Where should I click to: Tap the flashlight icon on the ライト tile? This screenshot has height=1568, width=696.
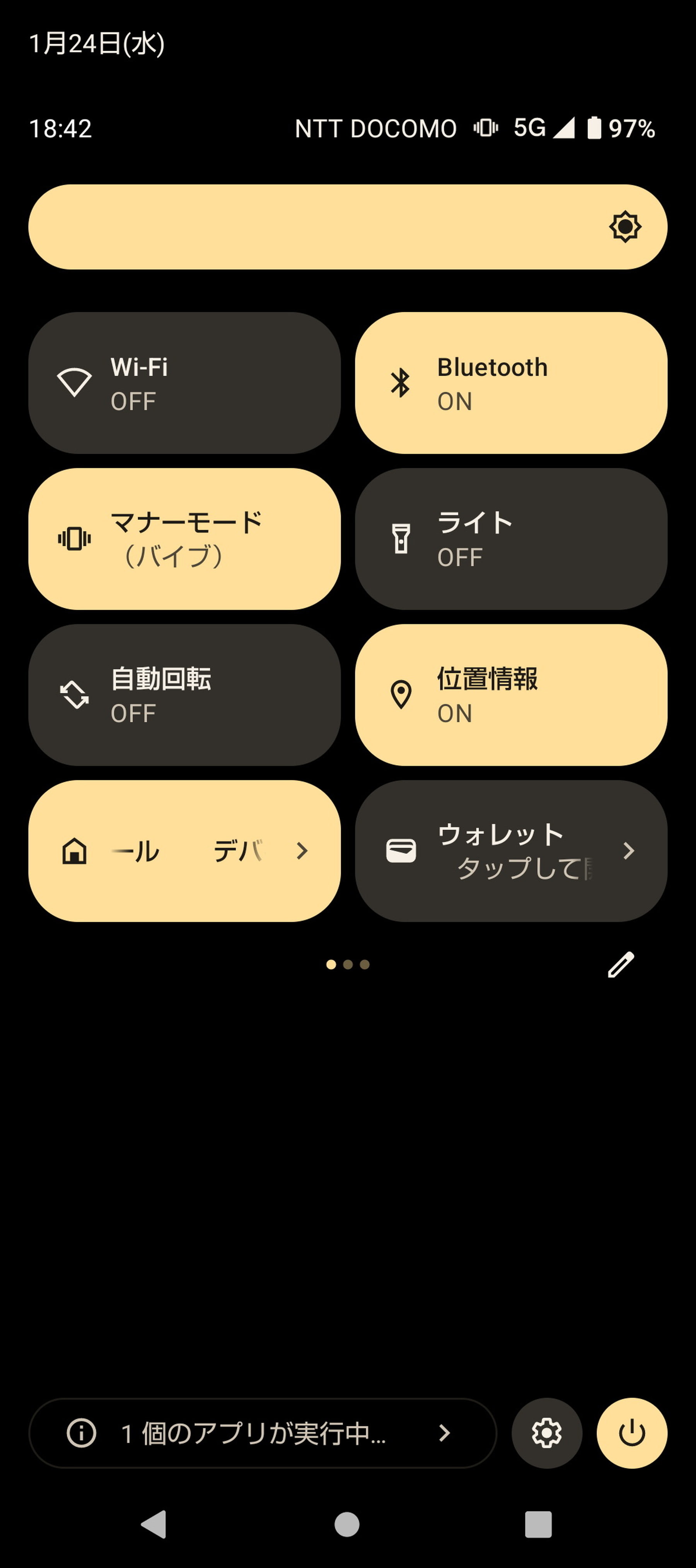(x=401, y=538)
